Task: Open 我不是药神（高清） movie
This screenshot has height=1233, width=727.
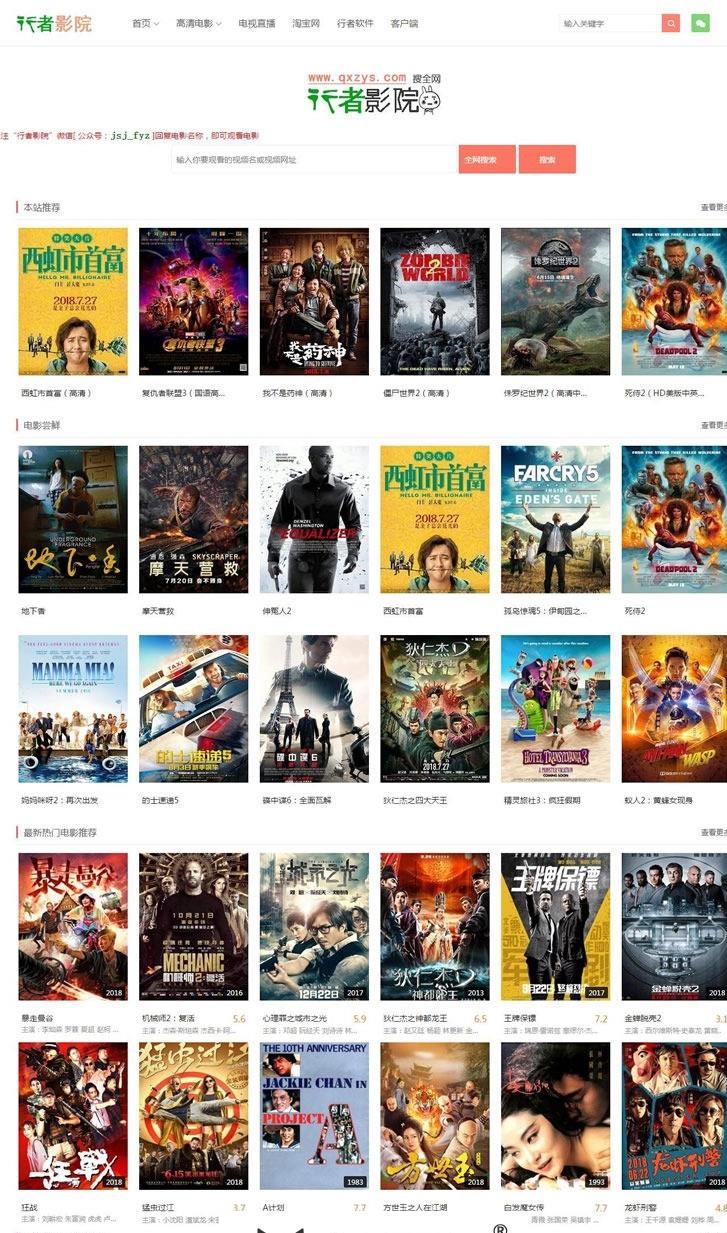Action: 314,301
